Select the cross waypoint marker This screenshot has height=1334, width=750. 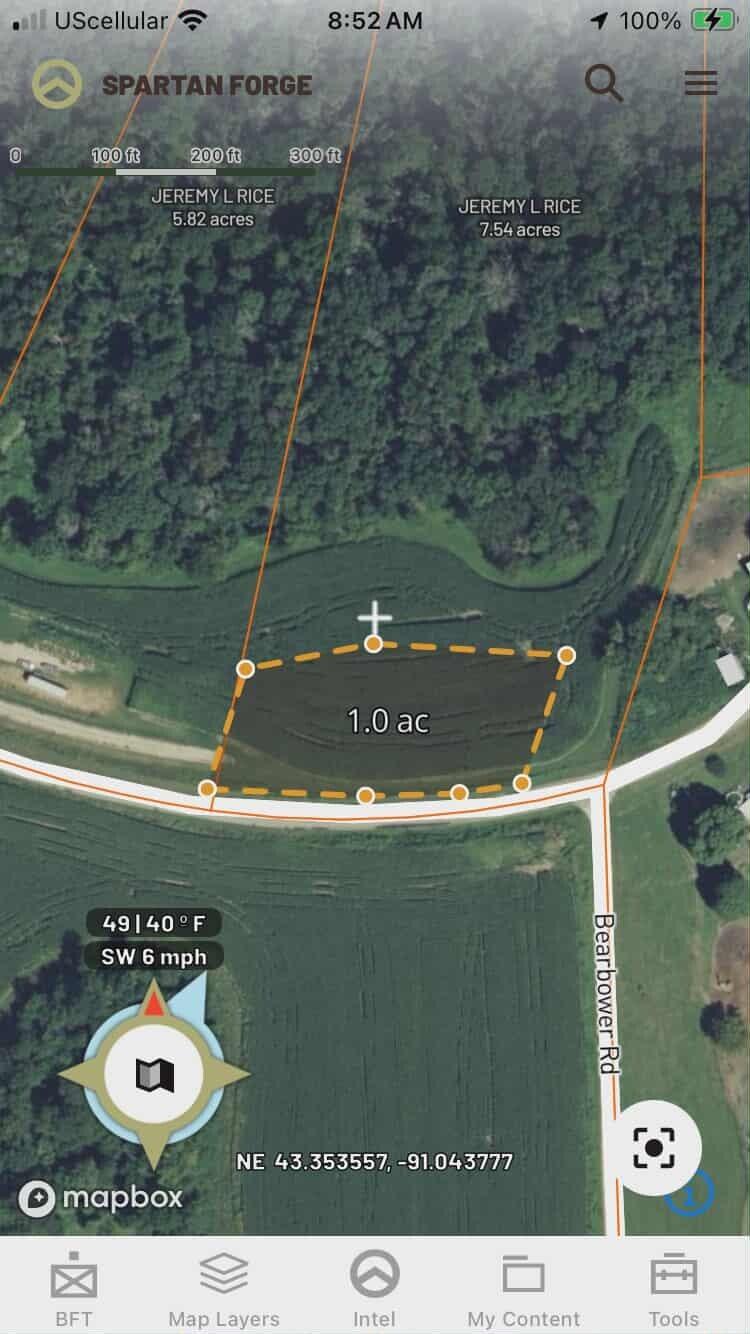[x=375, y=618]
